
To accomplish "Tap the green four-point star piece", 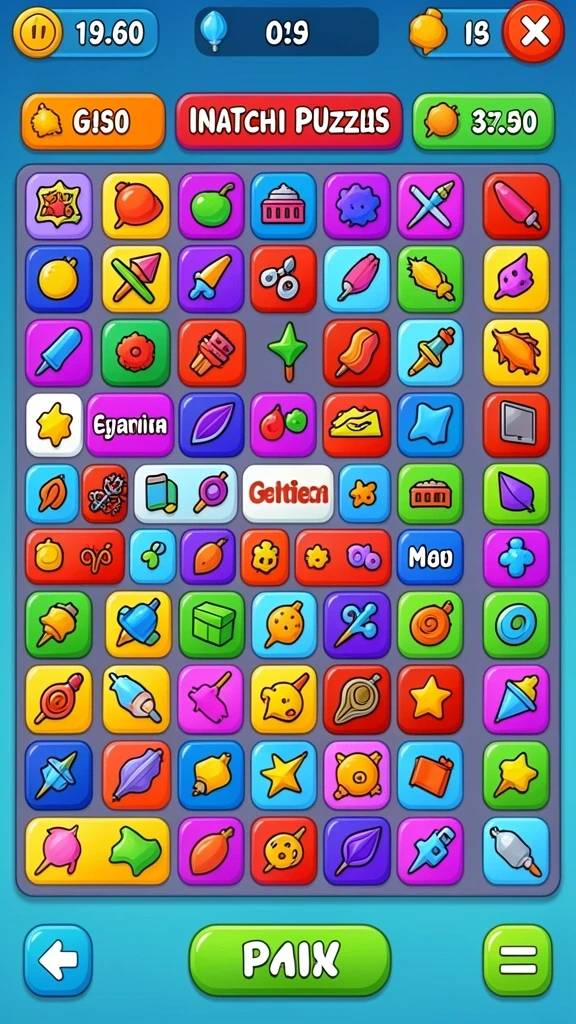I will click(x=287, y=353).
